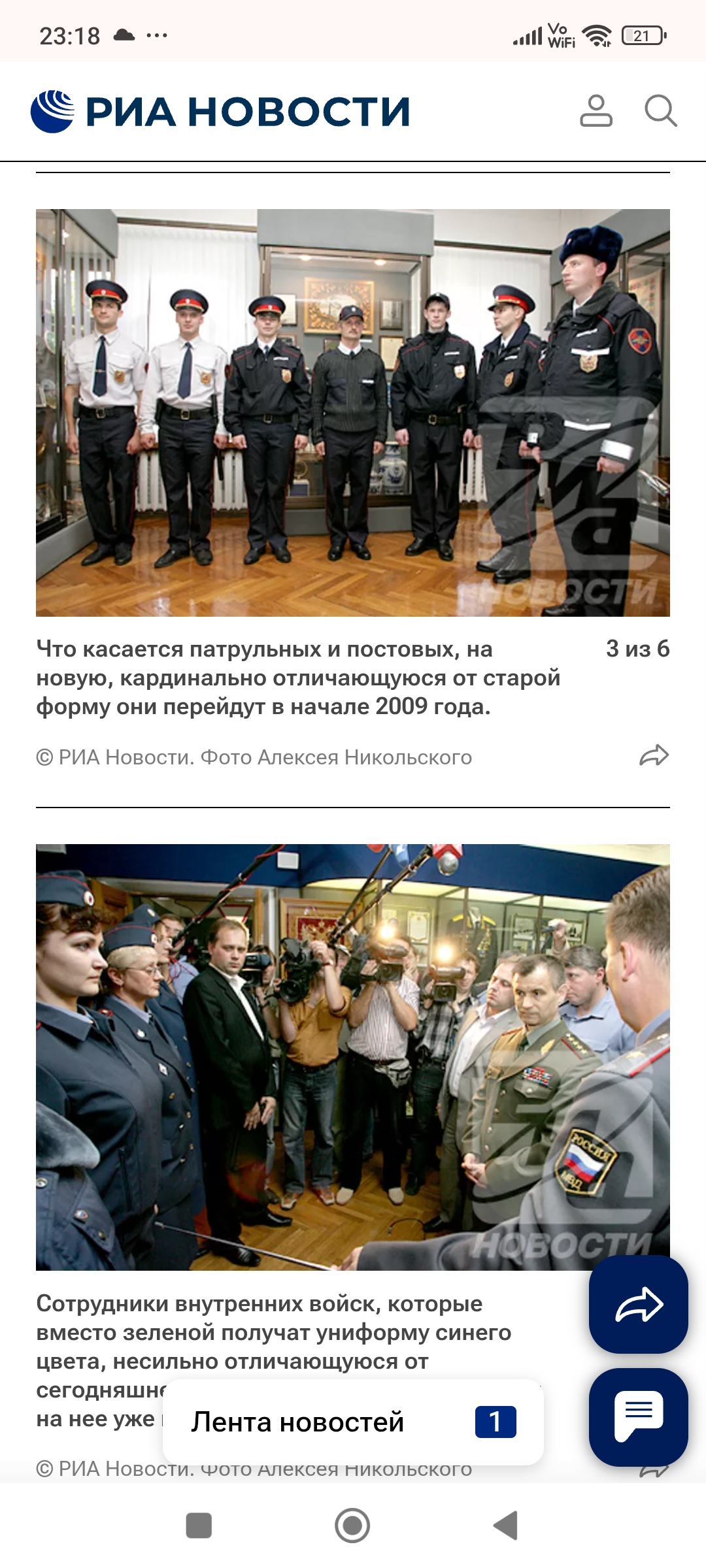706x1568 pixels.
Task: Tap the system home button
Action: coord(352,1526)
